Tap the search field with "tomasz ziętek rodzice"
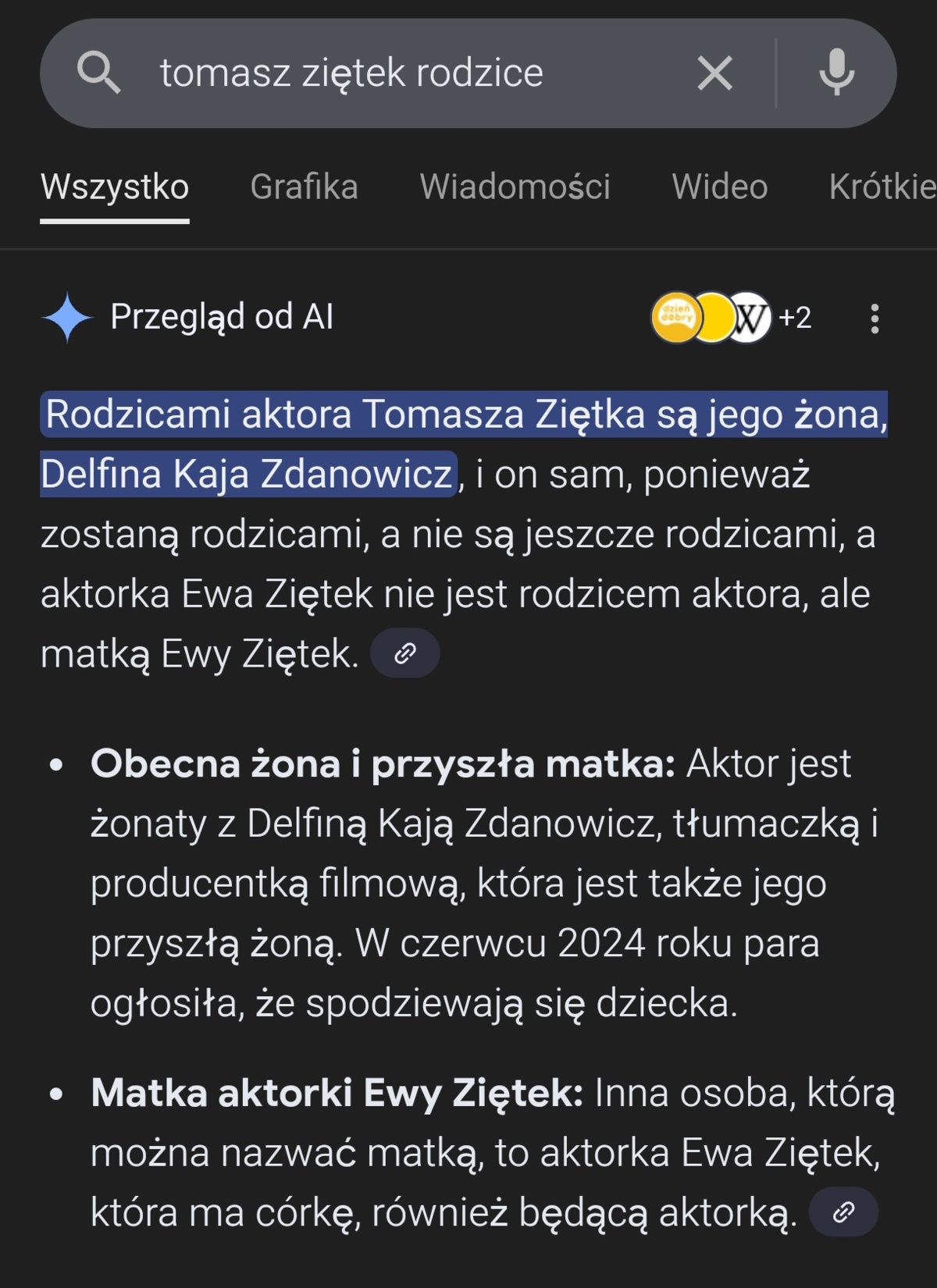 (x=351, y=73)
